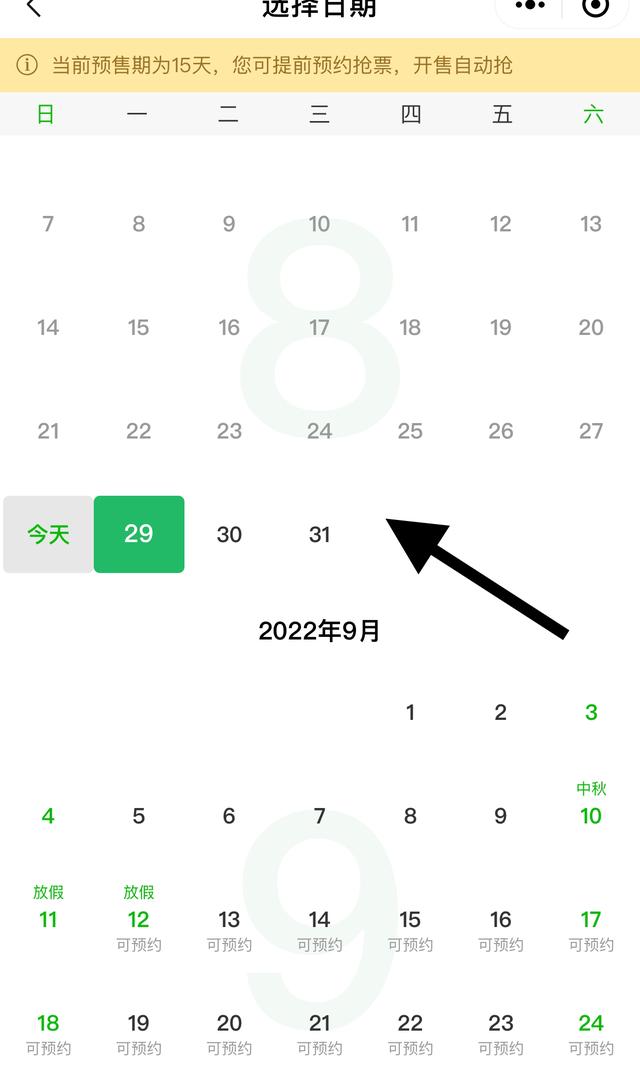Pick September 3 Saturday date
640x1077 pixels.
click(x=591, y=712)
